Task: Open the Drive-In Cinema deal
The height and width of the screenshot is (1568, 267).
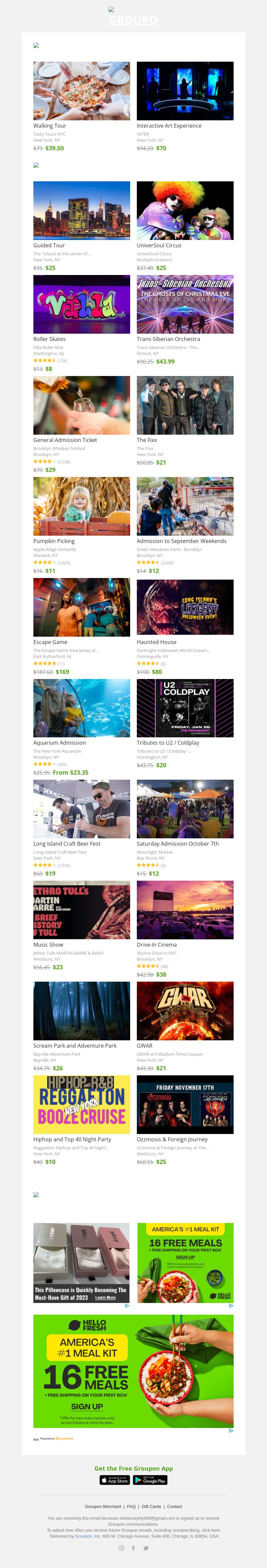Action: point(185,910)
